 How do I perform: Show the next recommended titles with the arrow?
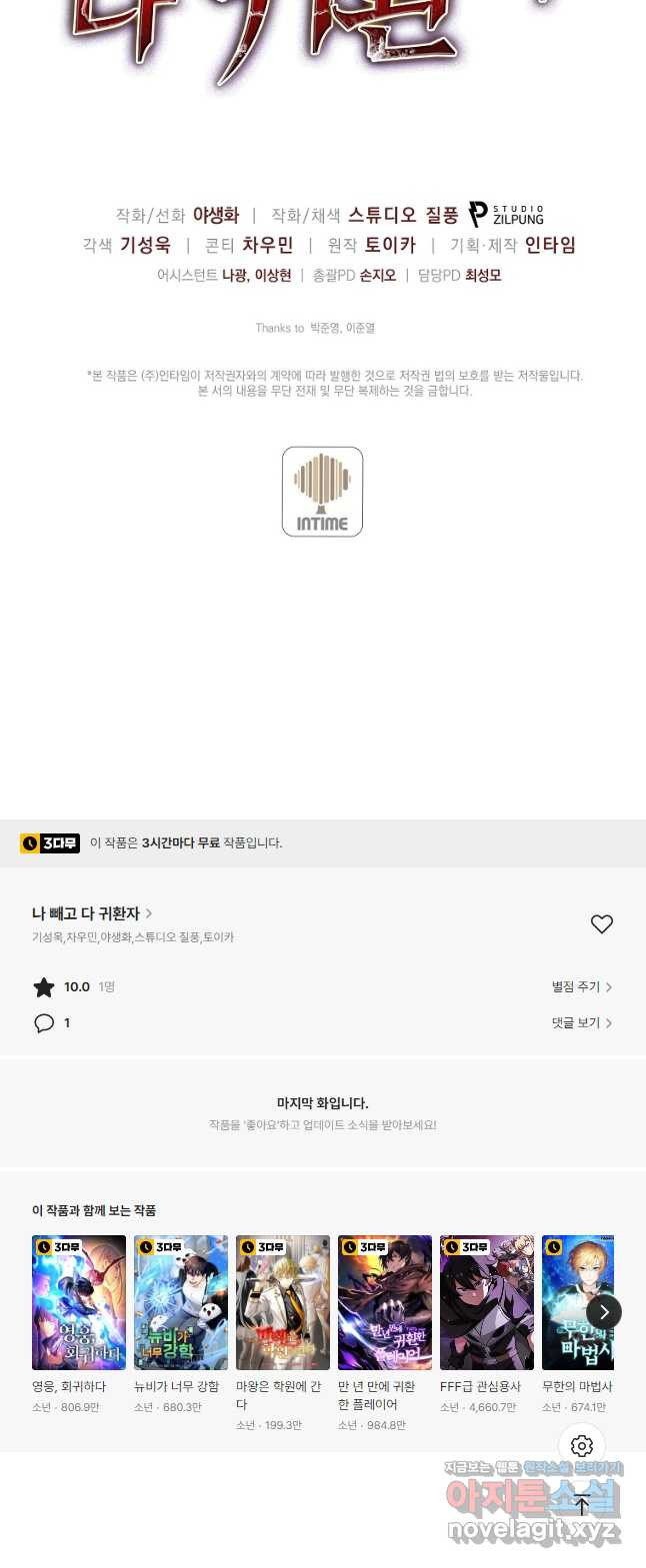(x=603, y=1312)
